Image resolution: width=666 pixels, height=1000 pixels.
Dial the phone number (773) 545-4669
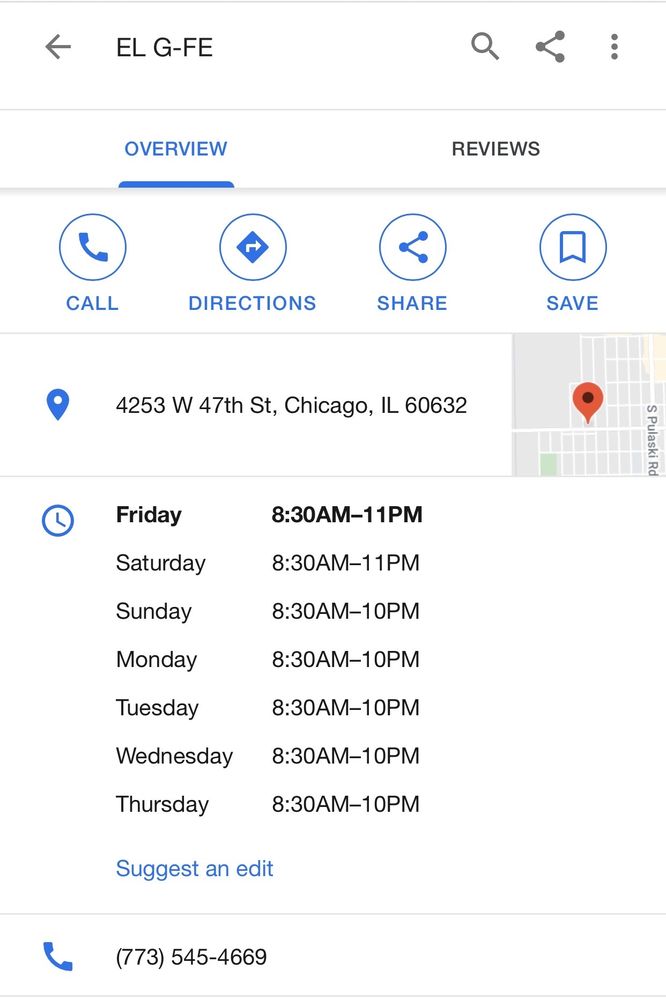click(x=191, y=957)
